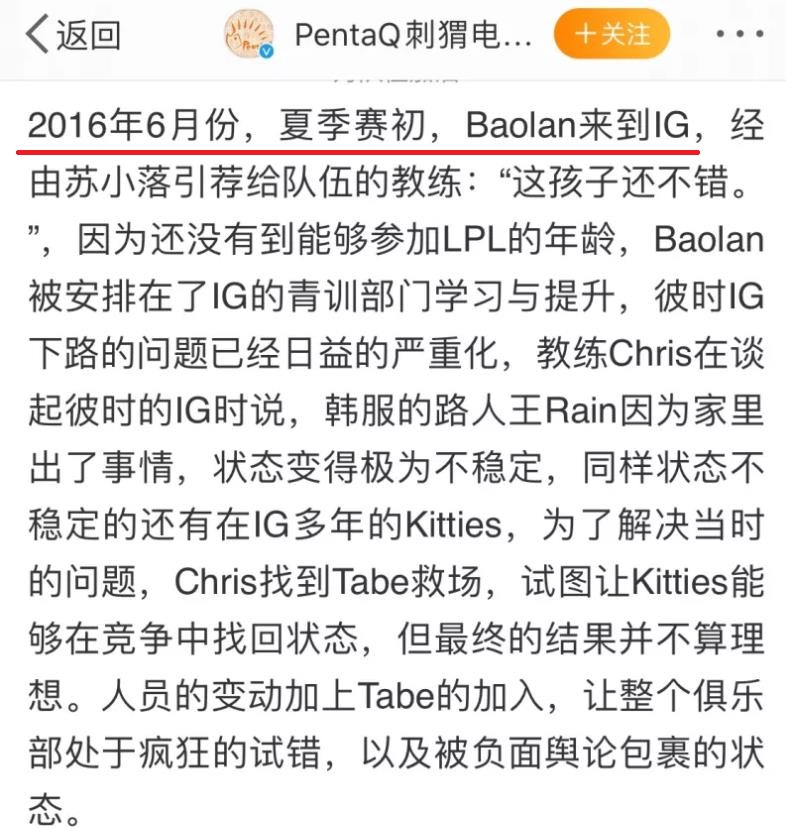Open the PentaQ刺猬电竞 profile
The width and height of the screenshot is (786, 828).
pos(412,36)
